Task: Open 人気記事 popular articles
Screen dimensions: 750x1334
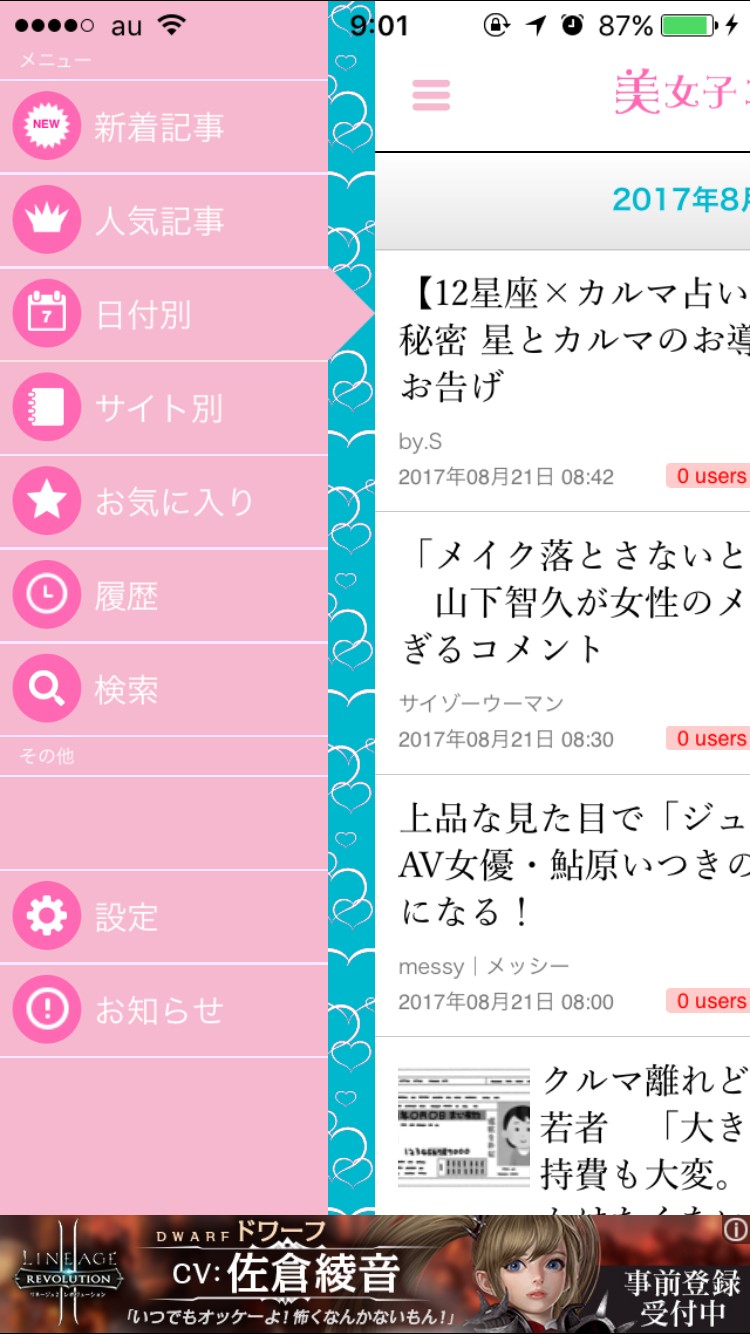Action: click(x=160, y=221)
